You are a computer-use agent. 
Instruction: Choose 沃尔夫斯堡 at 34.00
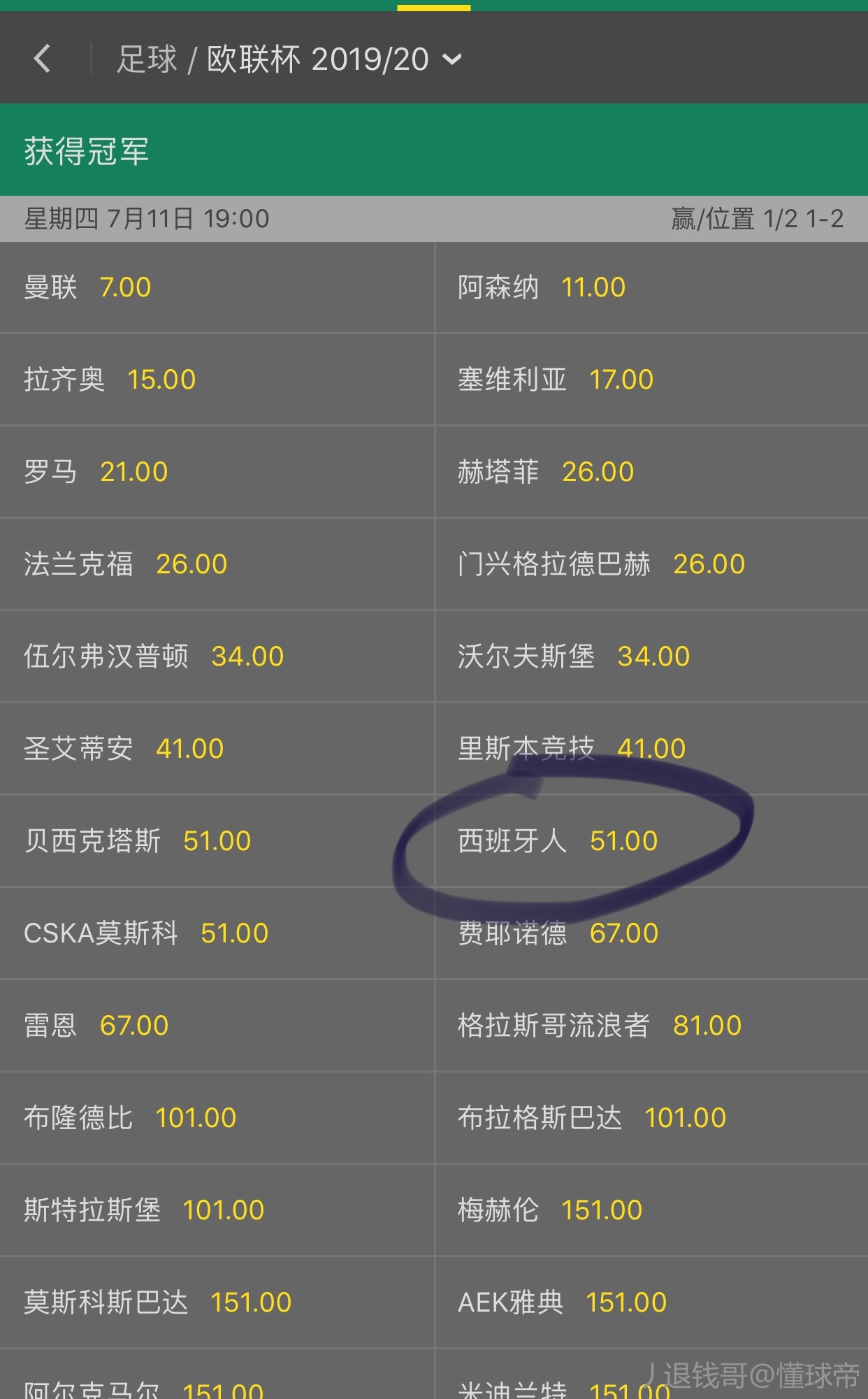coord(651,657)
